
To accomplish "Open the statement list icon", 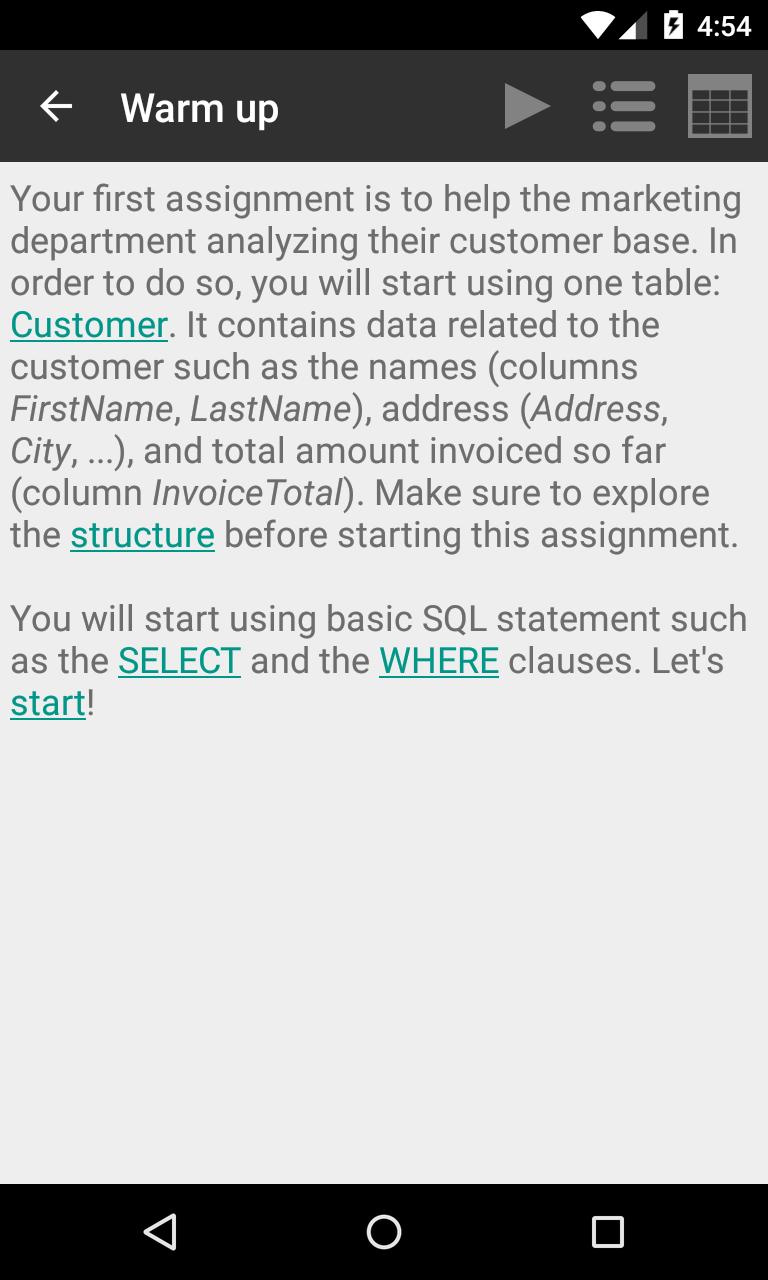I will click(x=624, y=106).
